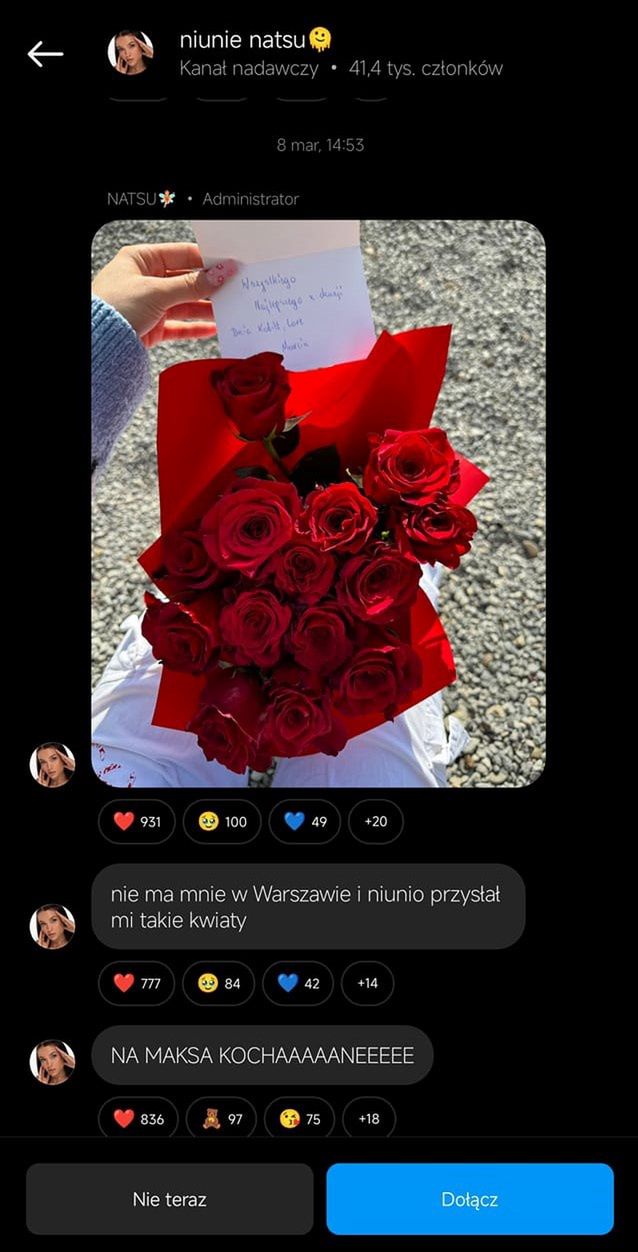The height and width of the screenshot is (1252, 638).
Task: Tap the 931 heart reaction under photo
Action: (x=137, y=822)
